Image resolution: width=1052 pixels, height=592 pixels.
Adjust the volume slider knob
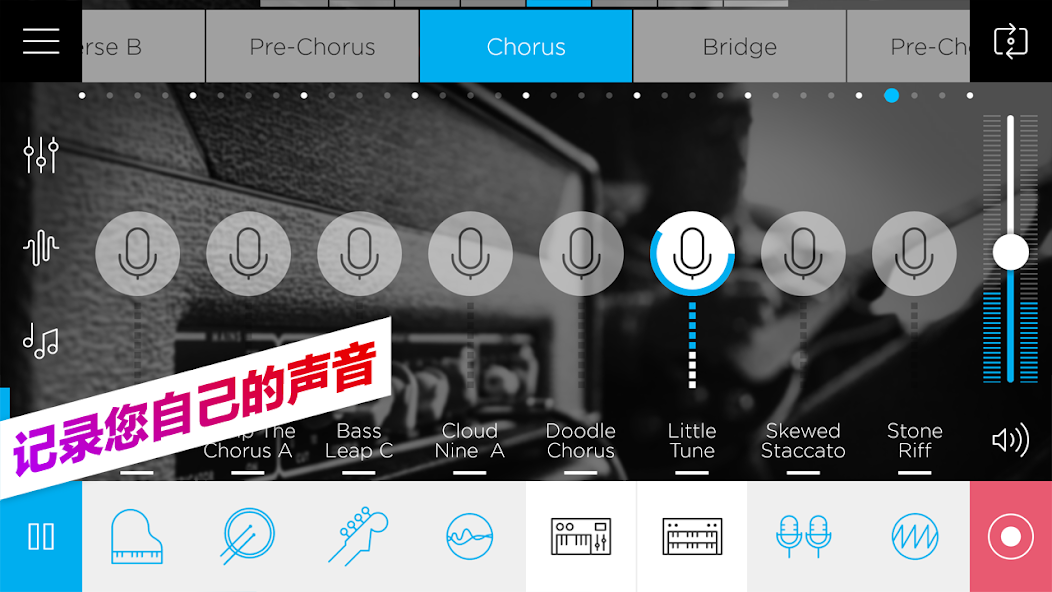(x=1010, y=252)
